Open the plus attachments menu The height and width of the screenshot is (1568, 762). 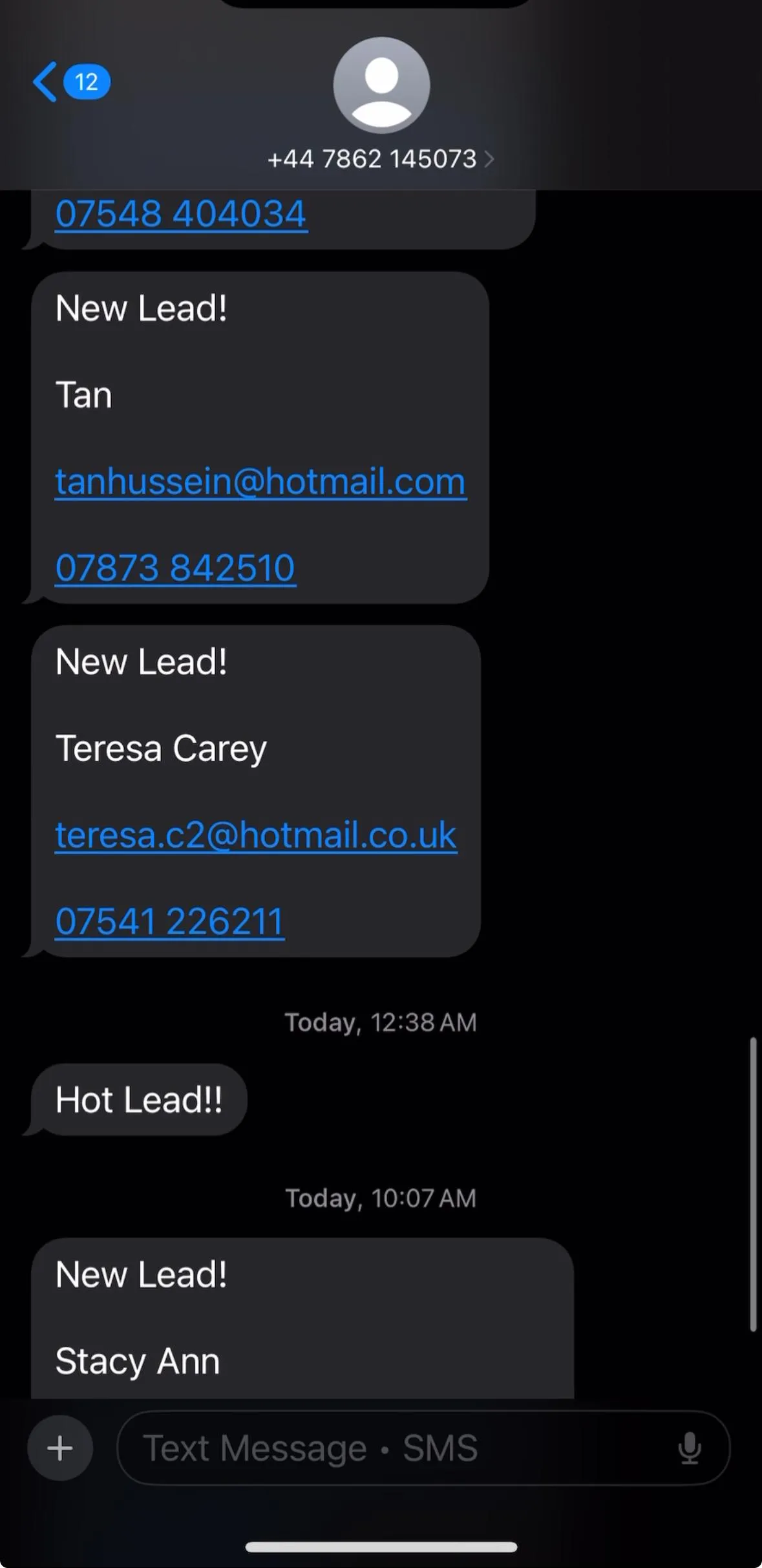pyautogui.click(x=60, y=1448)
